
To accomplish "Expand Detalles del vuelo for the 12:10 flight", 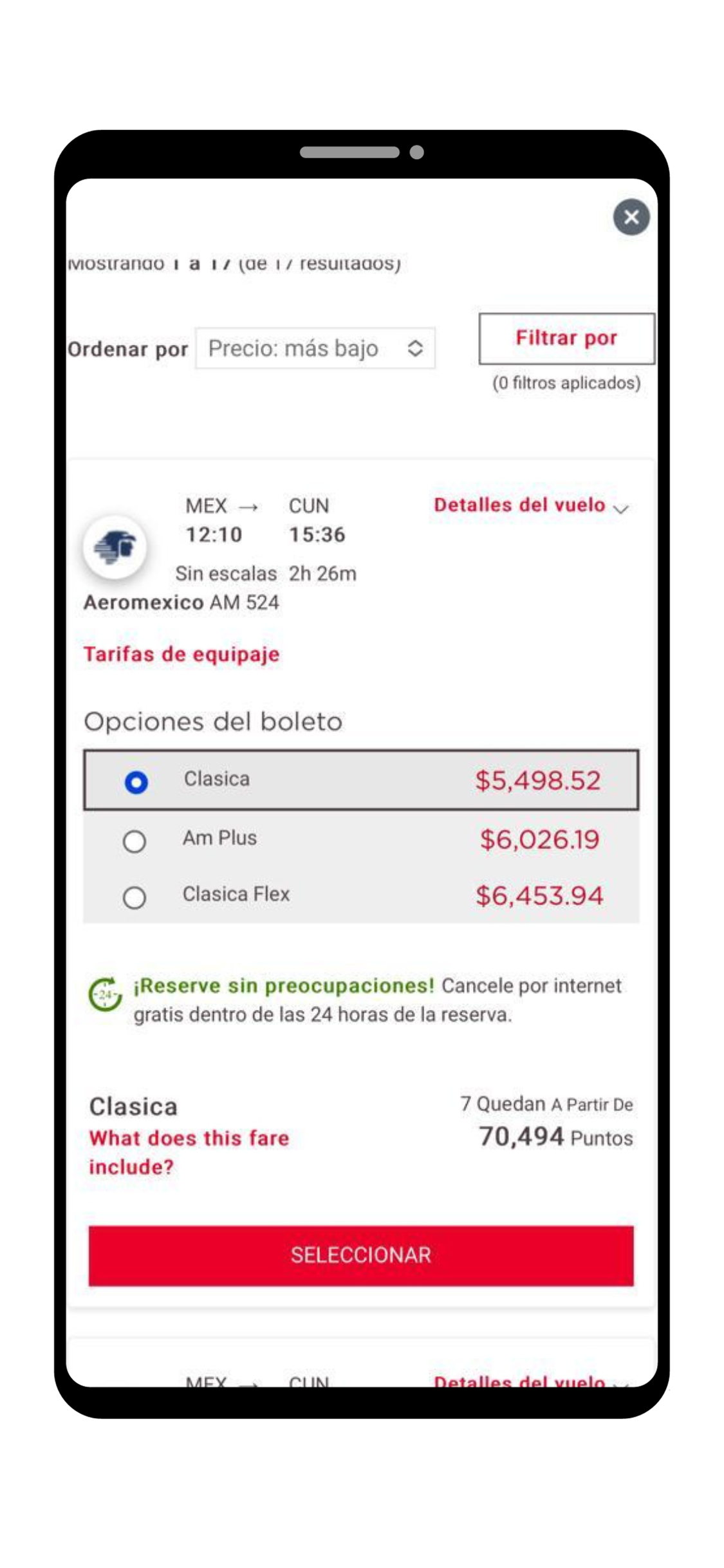I will click(518, 505).
